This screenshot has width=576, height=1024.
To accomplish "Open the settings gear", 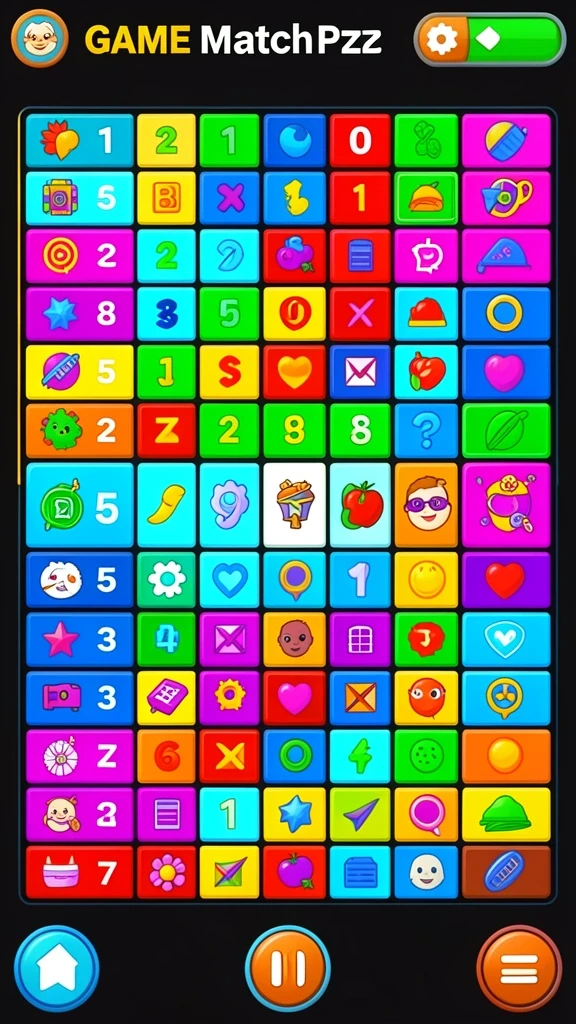I will tap(442, 40).
